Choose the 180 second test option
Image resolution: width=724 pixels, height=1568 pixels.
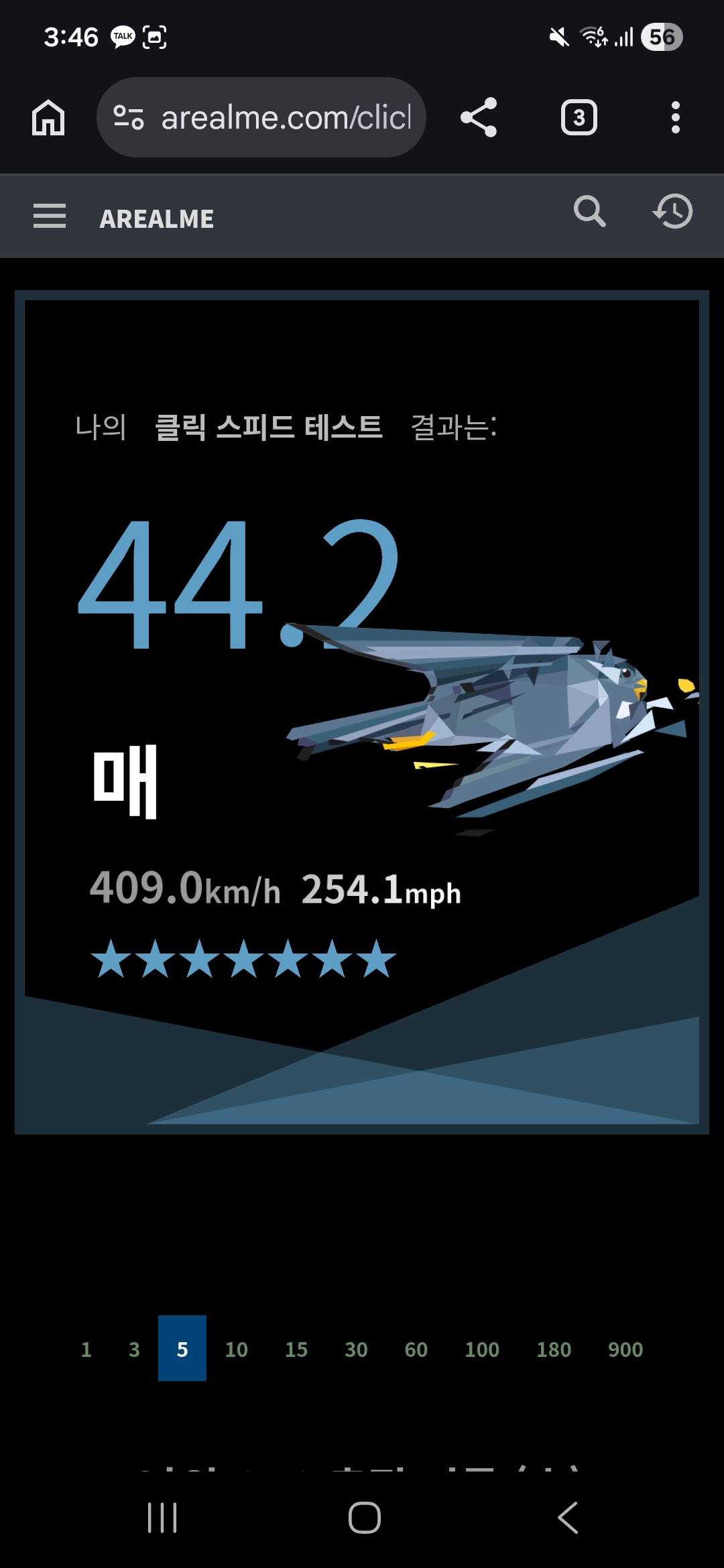(554, 1349)
